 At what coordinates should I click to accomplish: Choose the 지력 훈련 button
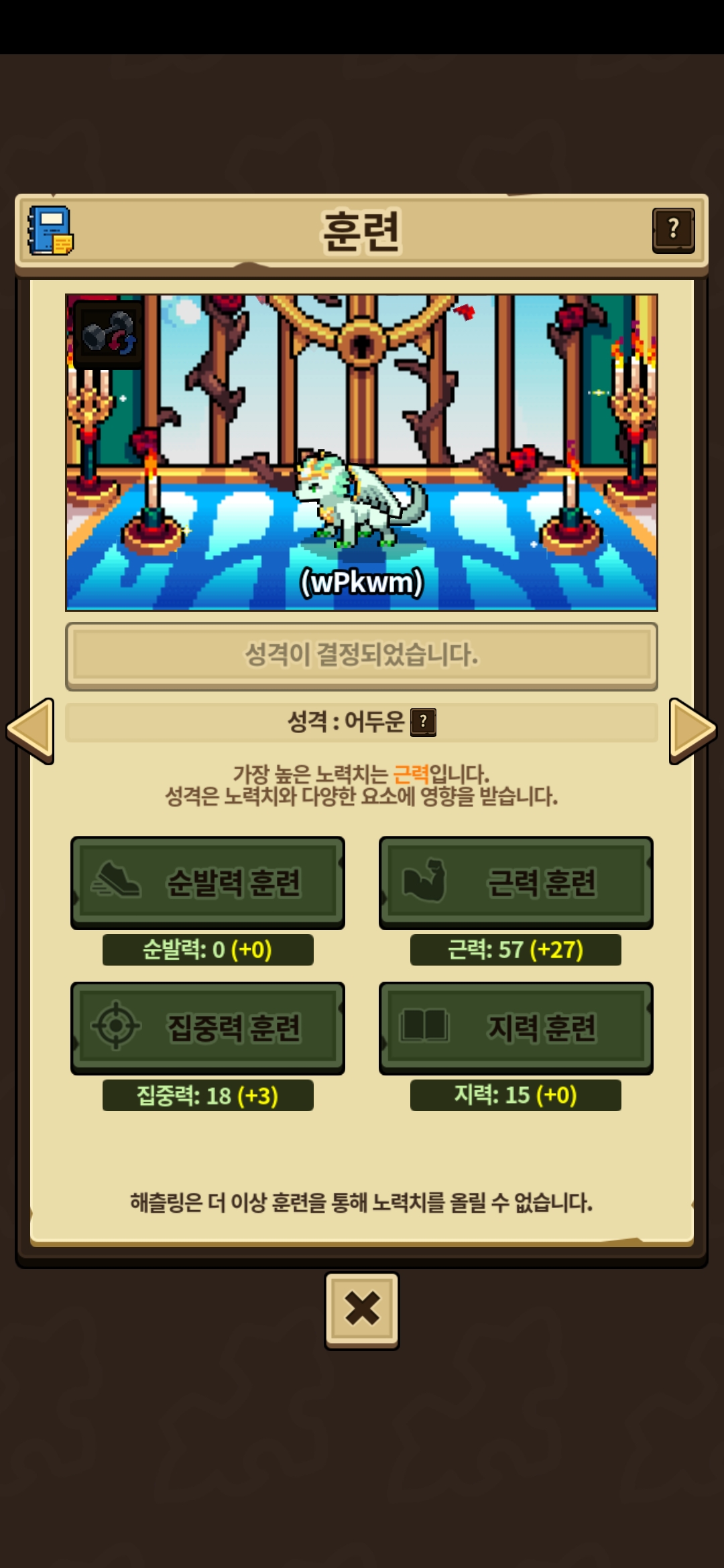click(x=516, y=1027)
